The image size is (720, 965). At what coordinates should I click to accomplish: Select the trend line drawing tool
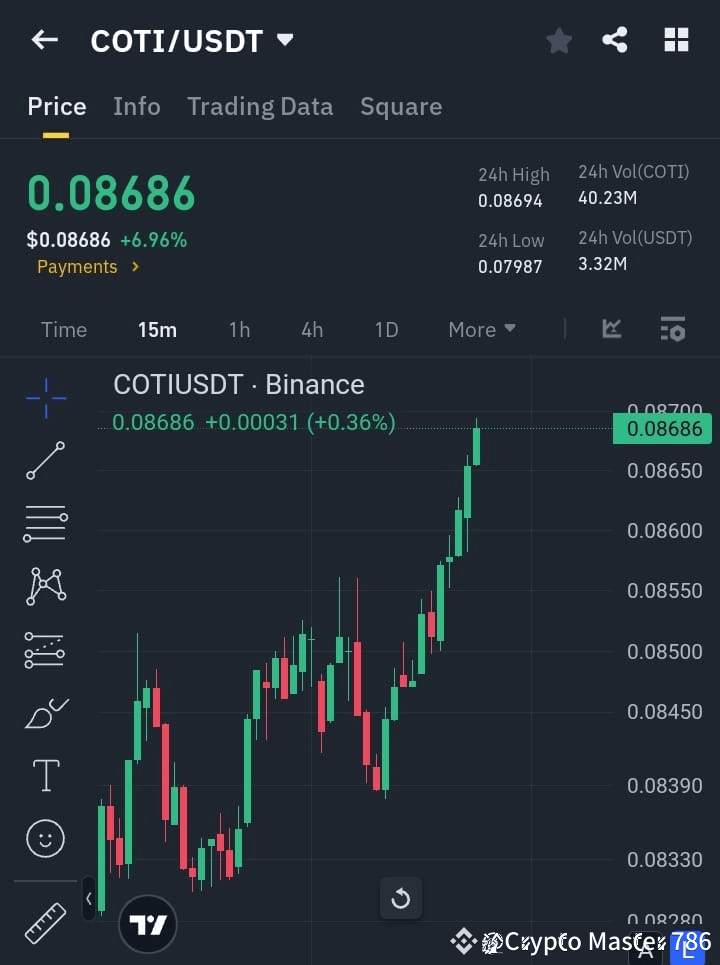tap(45, 461)
